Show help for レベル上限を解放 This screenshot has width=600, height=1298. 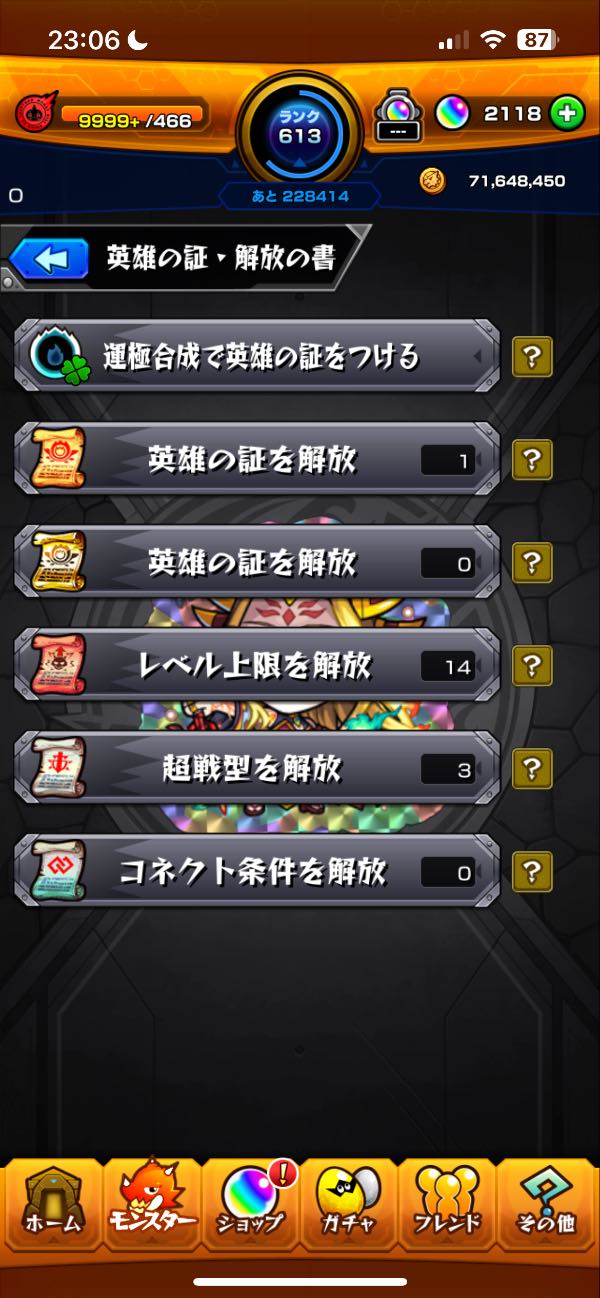[532, 665]
